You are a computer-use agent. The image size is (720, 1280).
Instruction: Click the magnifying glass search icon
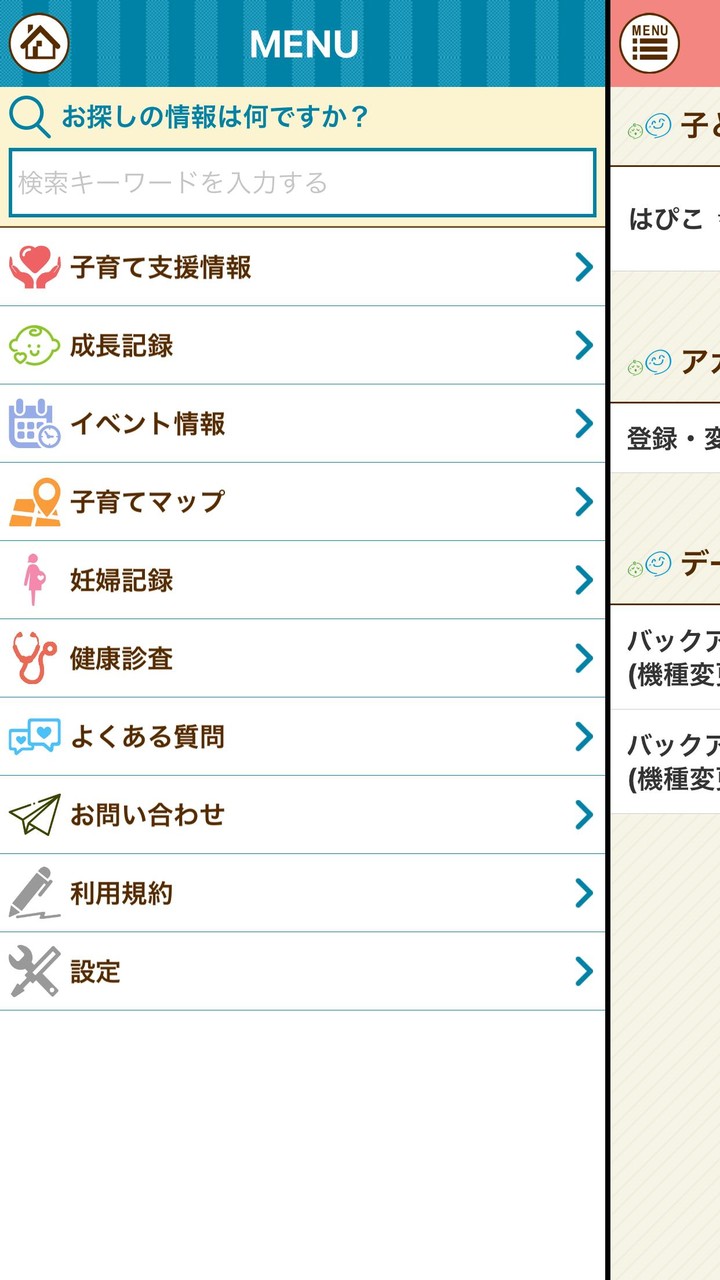[28, 115]
